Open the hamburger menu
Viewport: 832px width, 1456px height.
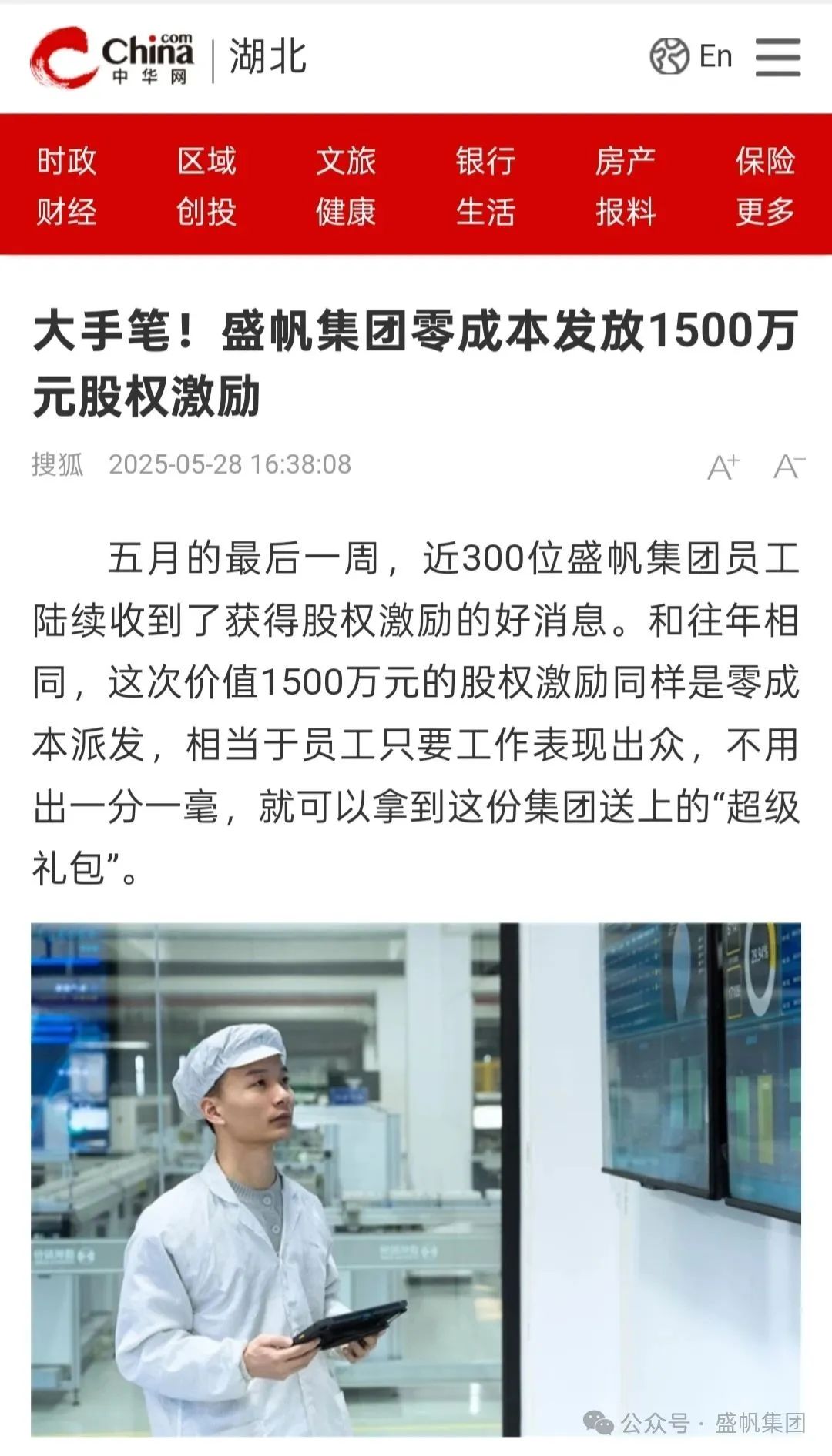(777, 58)
